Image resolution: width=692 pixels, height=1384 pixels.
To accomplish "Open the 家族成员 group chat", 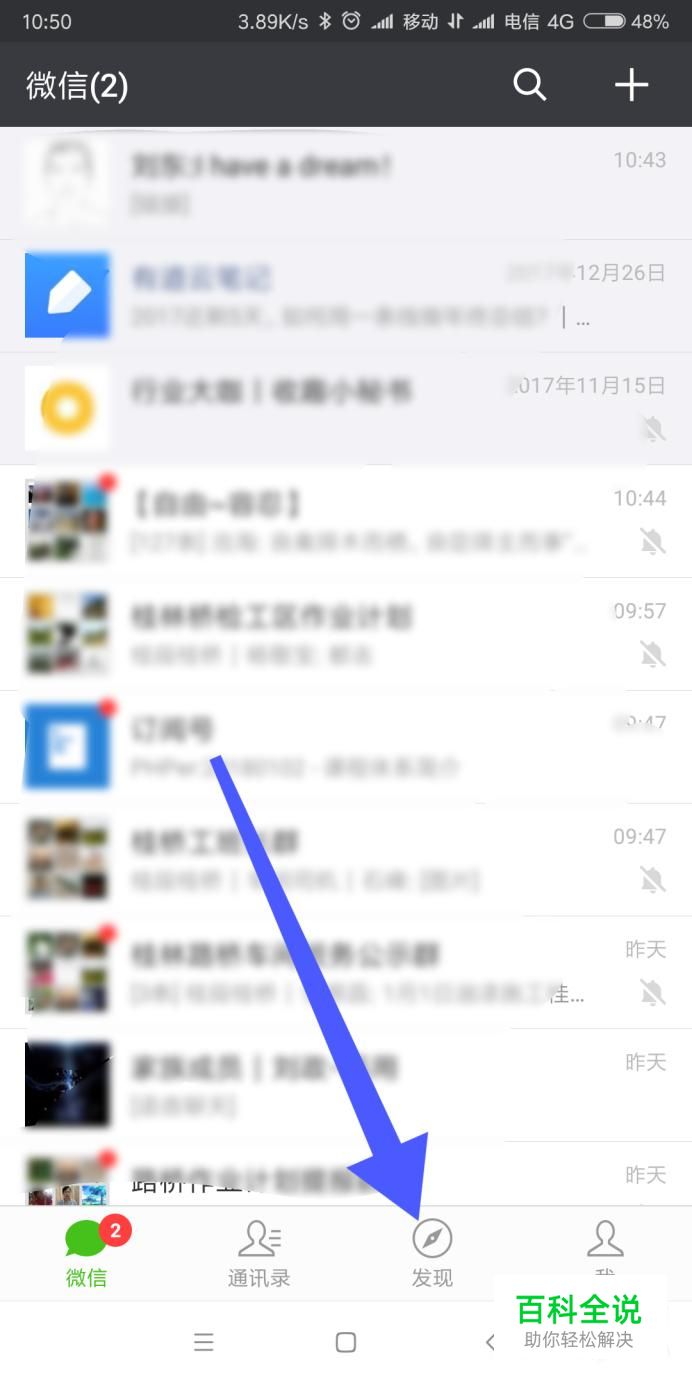I will click(x=346, y=1085).
